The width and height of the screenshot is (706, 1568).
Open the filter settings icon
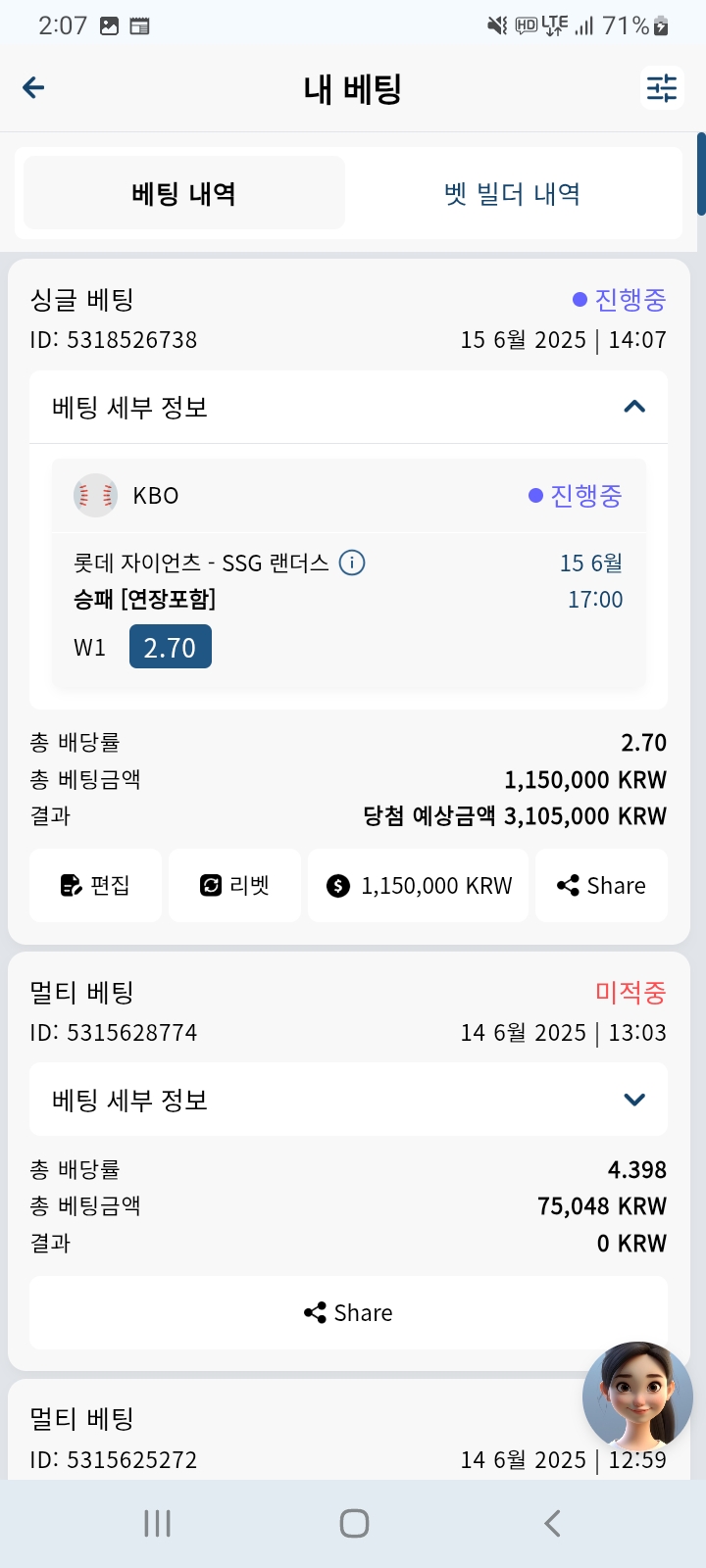coord(662,88)
